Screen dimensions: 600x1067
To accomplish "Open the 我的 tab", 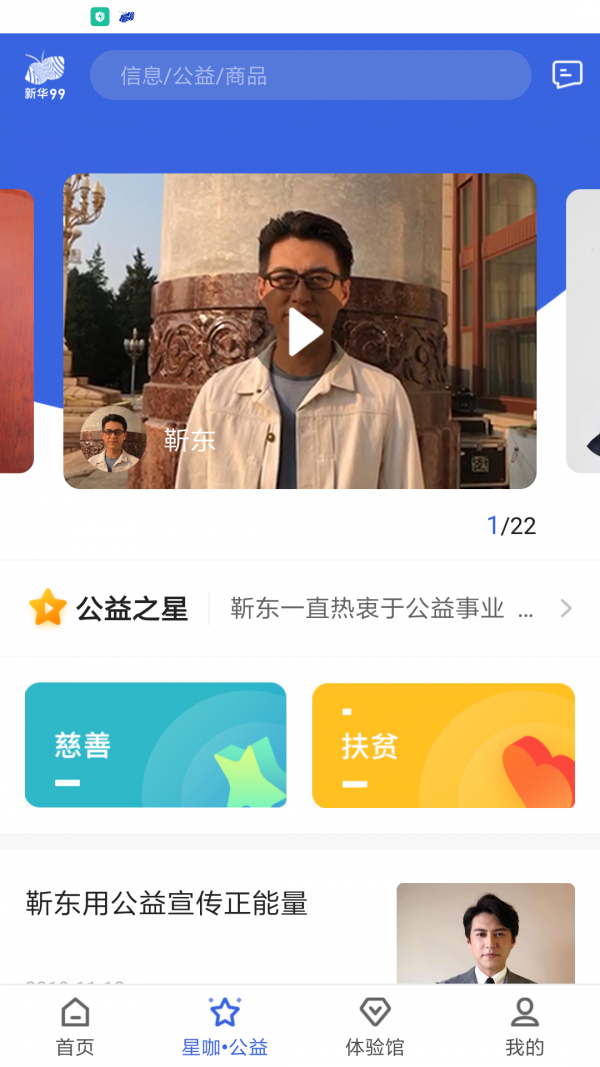I will coord(524,1027).
